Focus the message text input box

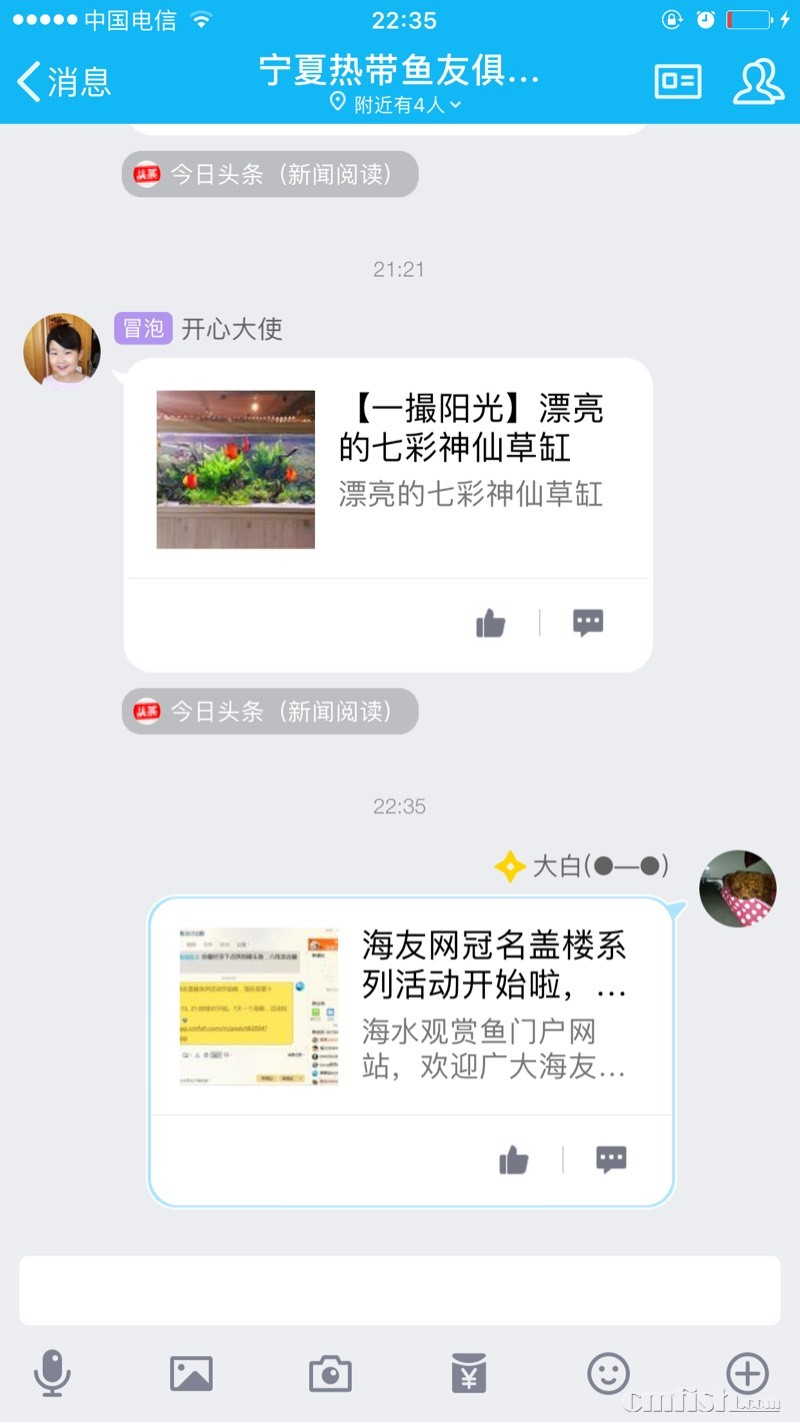[399, 1290]
